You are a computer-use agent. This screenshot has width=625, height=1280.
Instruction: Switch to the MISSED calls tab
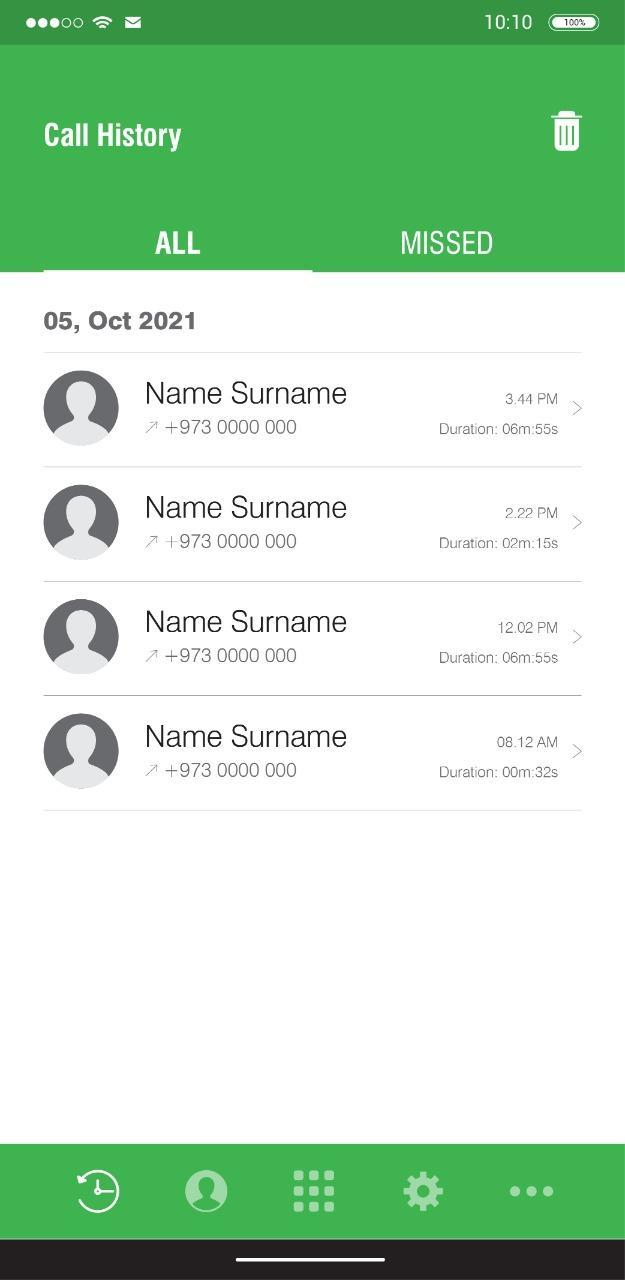446,243
